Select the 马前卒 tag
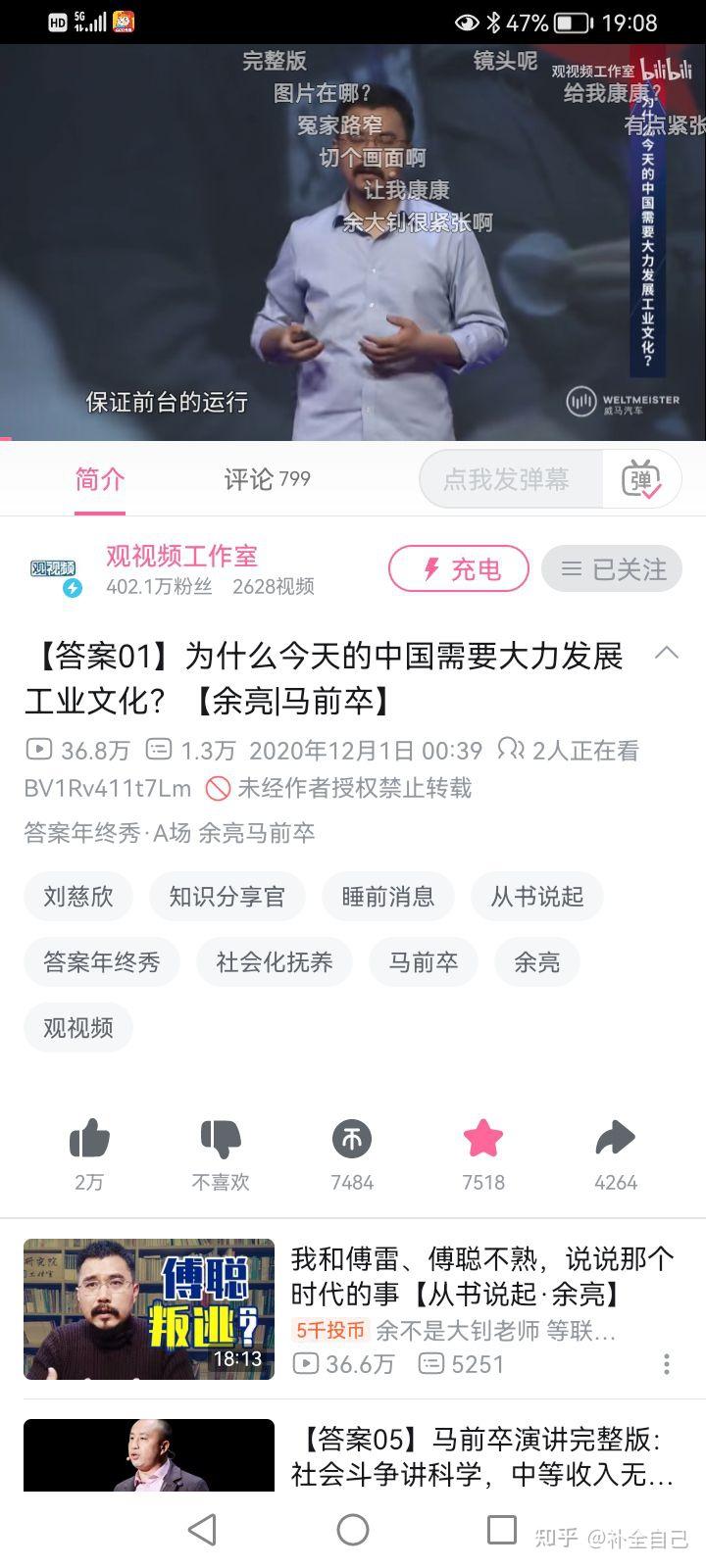The width and height of the screenshot is (706, 1568). 423,961
